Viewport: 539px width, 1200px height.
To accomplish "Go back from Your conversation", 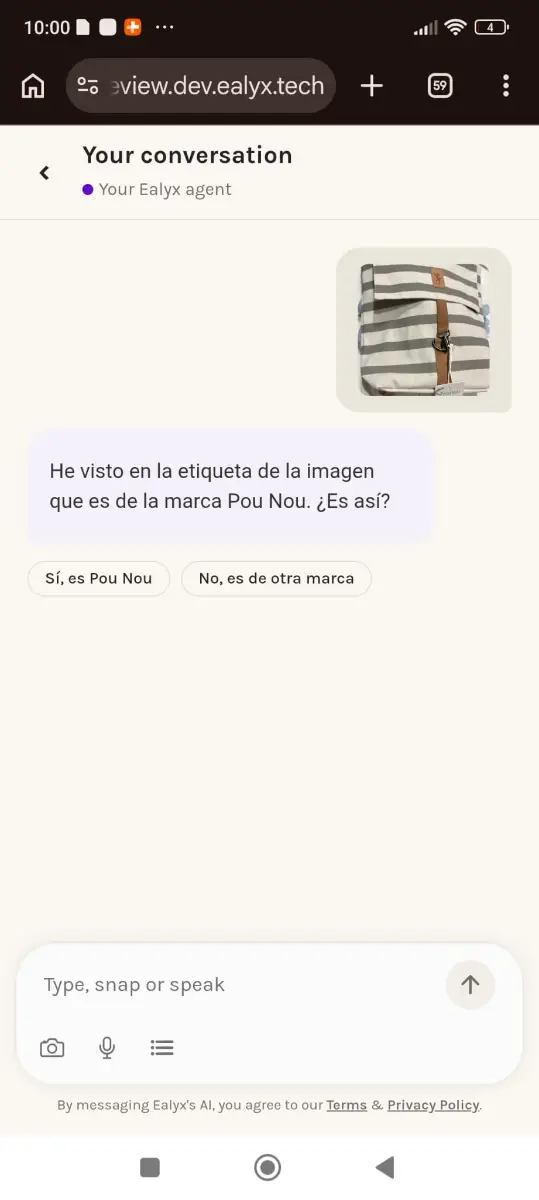I will (44, 173).
